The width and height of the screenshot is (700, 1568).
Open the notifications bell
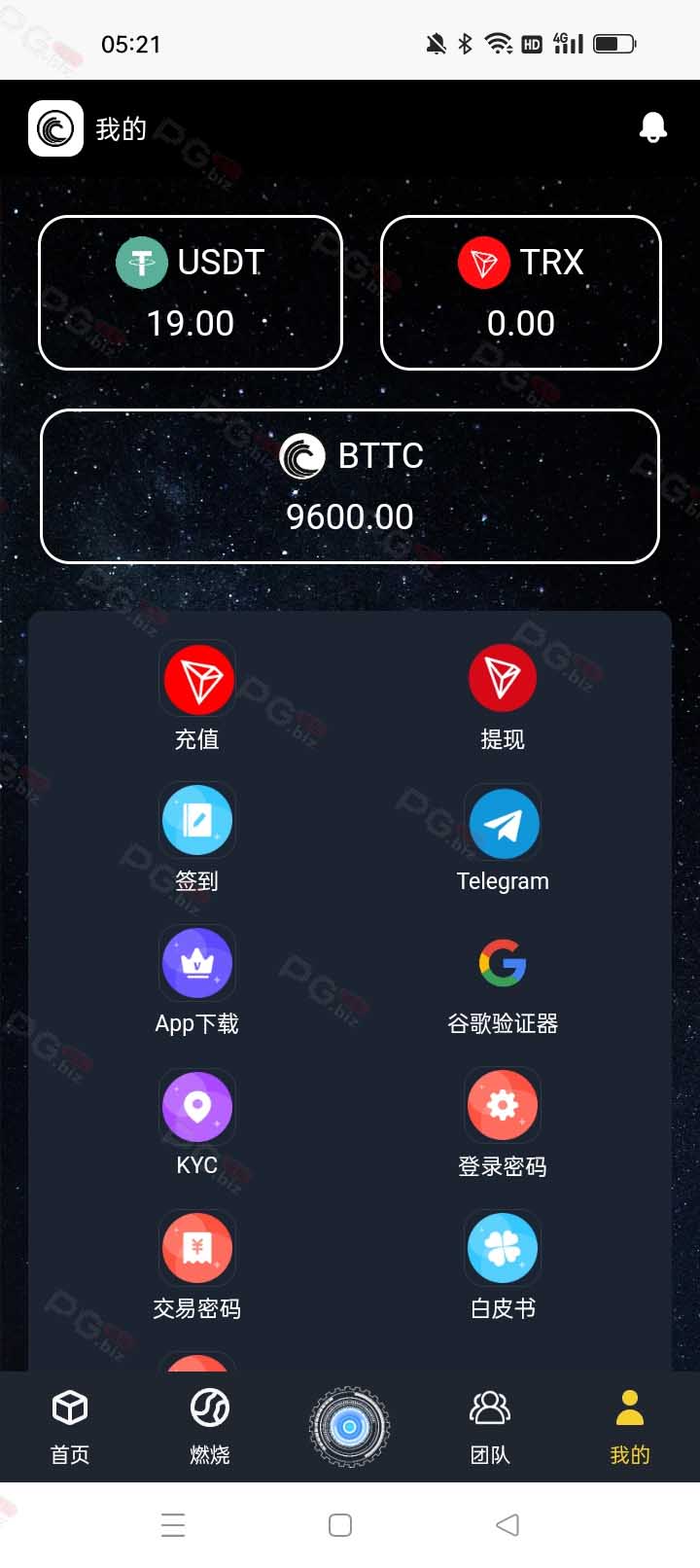(653, 127)
